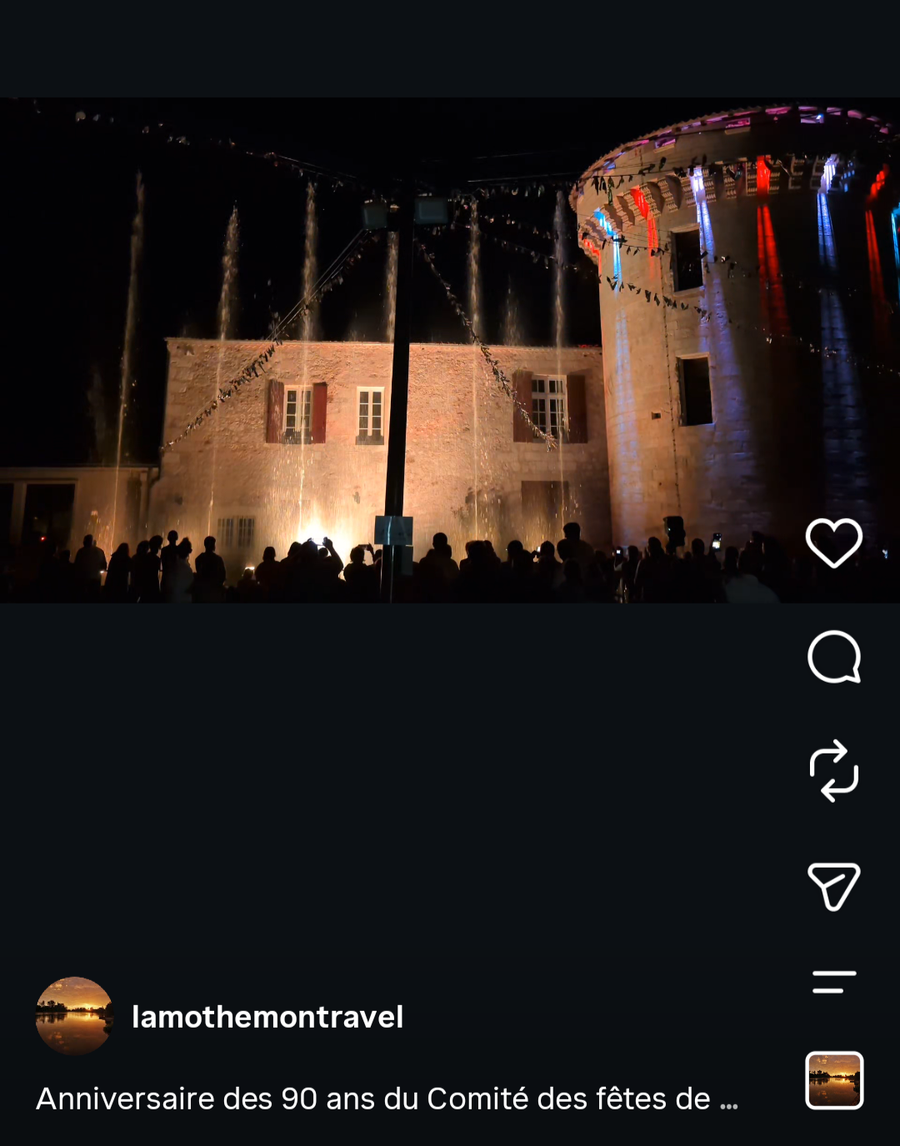Share the reel via paper plane icon
This screenshot has height=1146, width=900.
[834, 886]
